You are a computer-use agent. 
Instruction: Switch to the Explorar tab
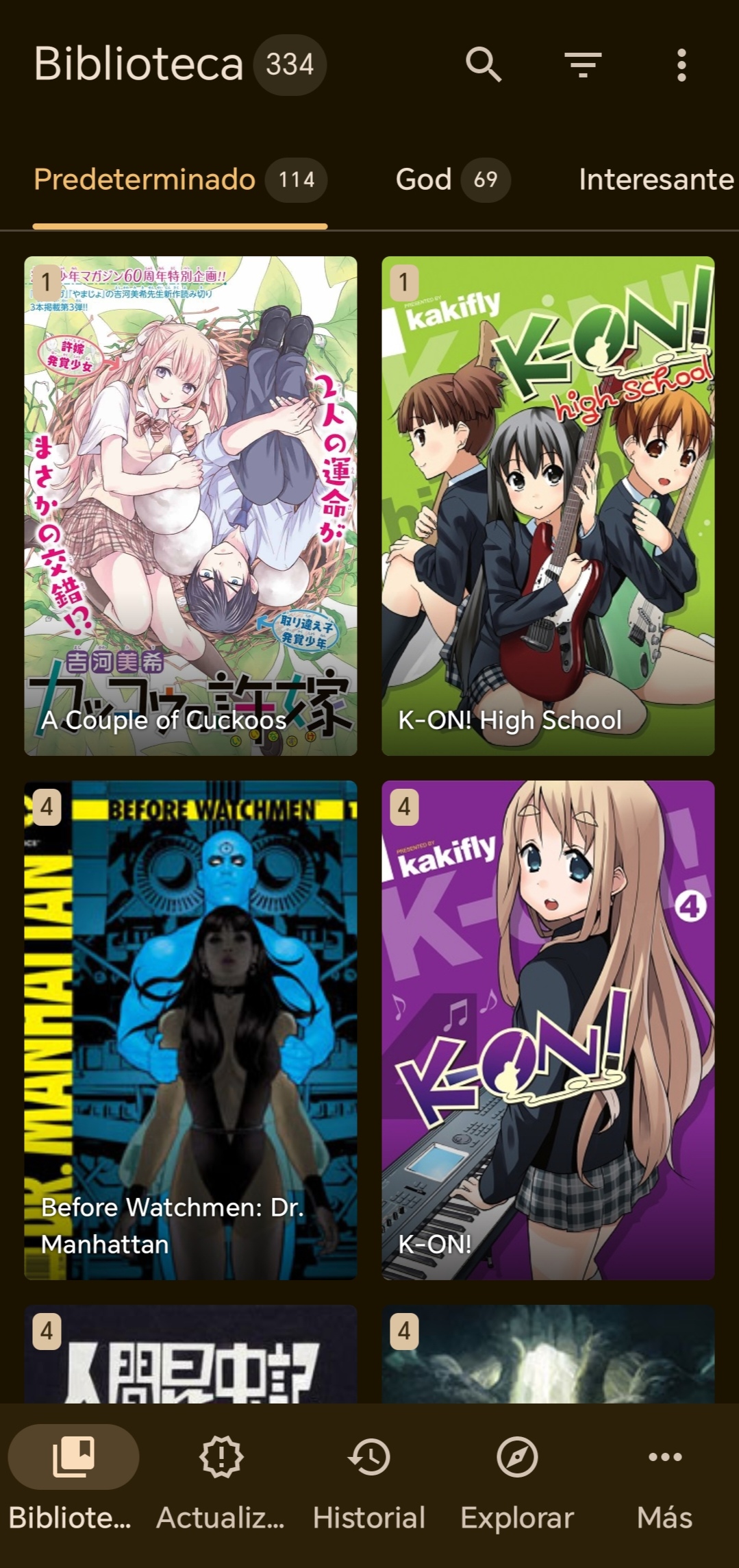[517, 1479]
